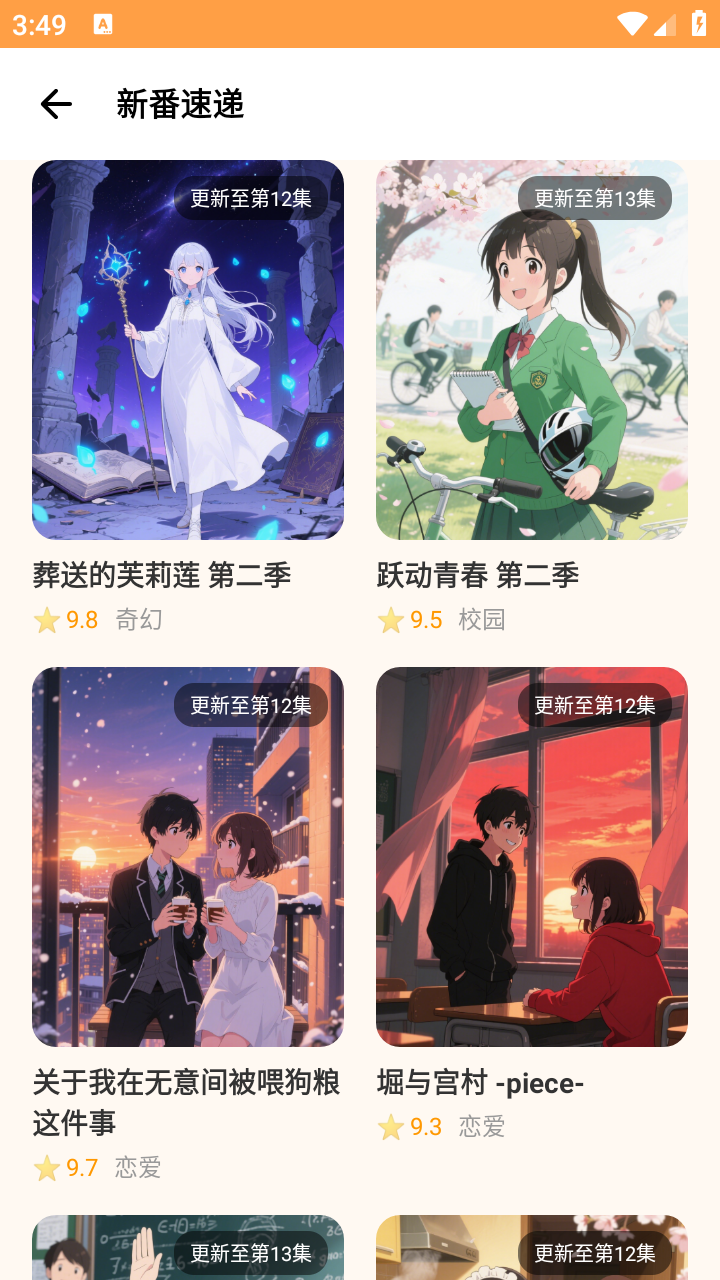Tap the 更新至第12集 badge on 芙莉莲's cover
The width and height of the screenshot is (720, 1280).
(x=251, y=198)
